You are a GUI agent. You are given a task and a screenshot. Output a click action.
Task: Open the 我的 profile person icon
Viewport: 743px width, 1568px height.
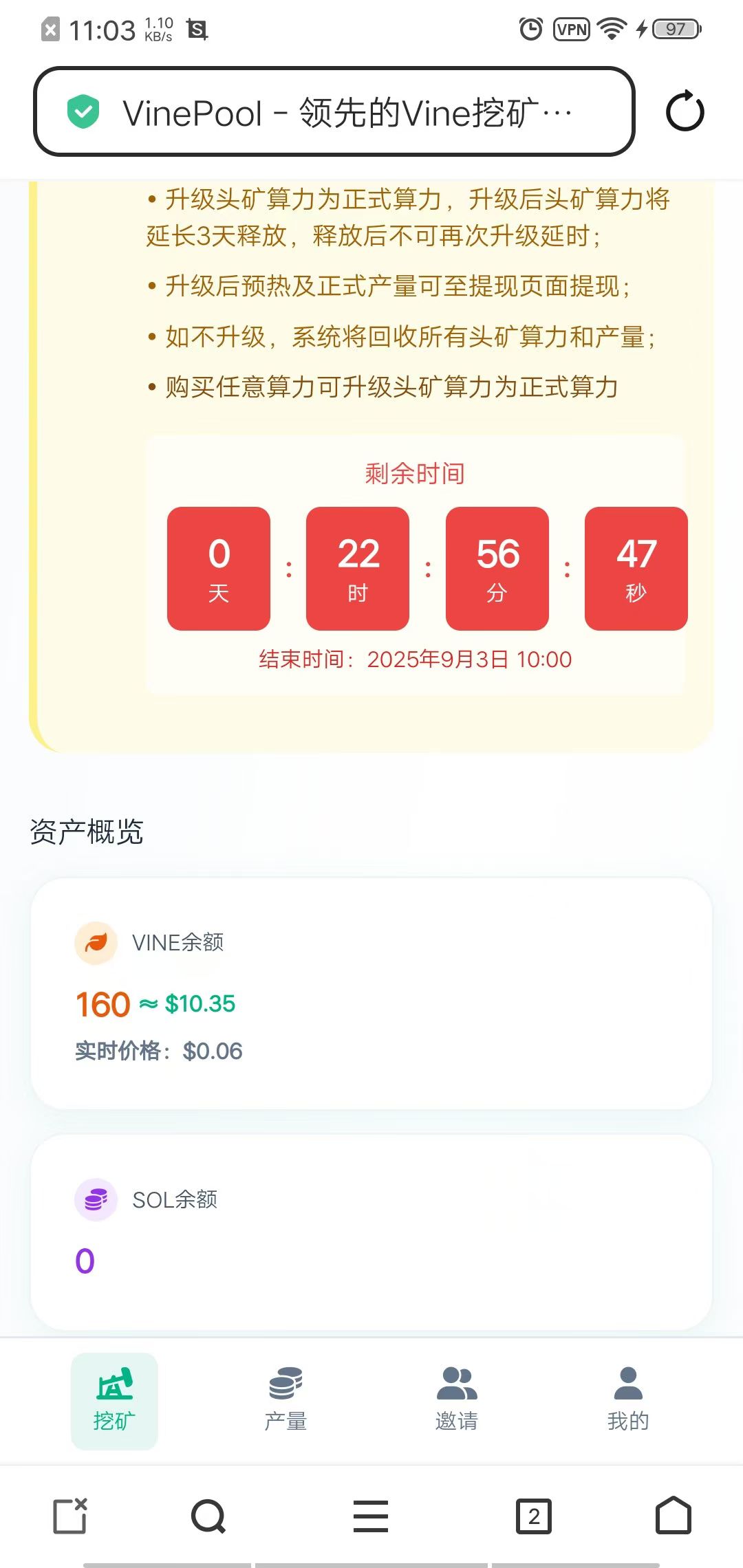pyautogui.click(x=627, y=1382)
